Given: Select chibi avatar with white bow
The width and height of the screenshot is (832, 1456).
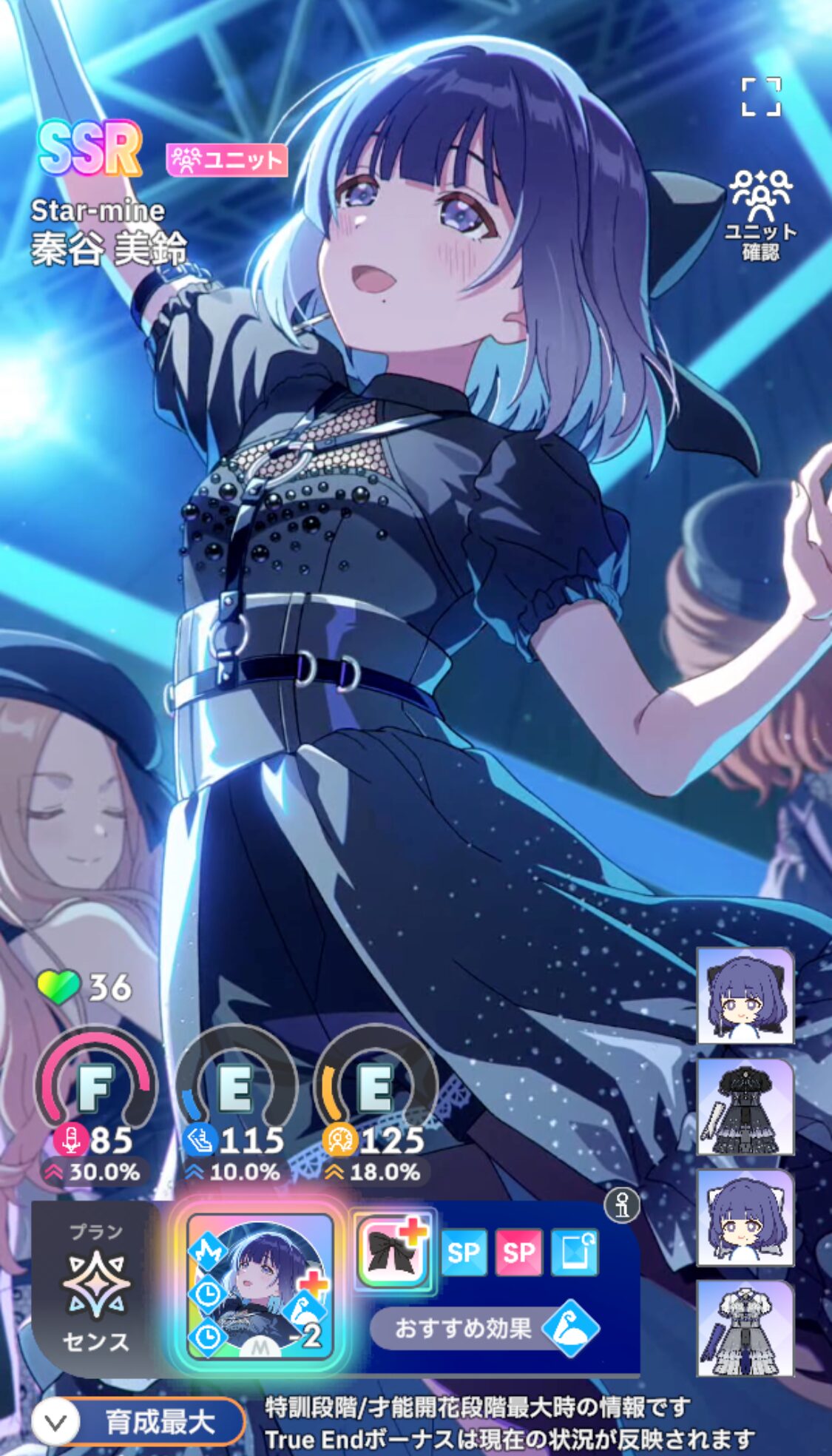Looking at the screenshot, I should pyautogui.click(x=745, y=1218).
